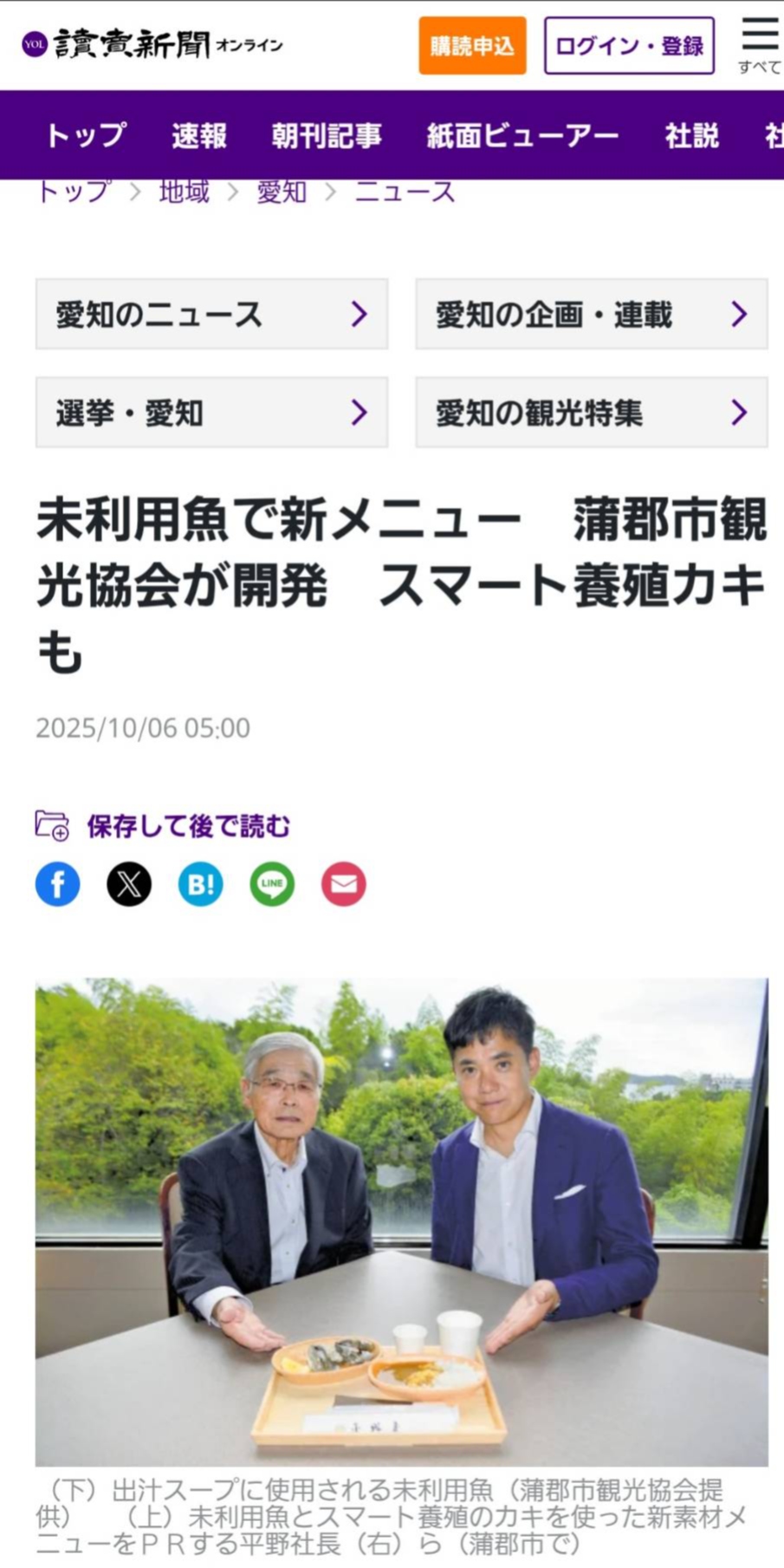Open 愛知 in the breadcrumb
The image size is (784, 1568).
[282, 192]
